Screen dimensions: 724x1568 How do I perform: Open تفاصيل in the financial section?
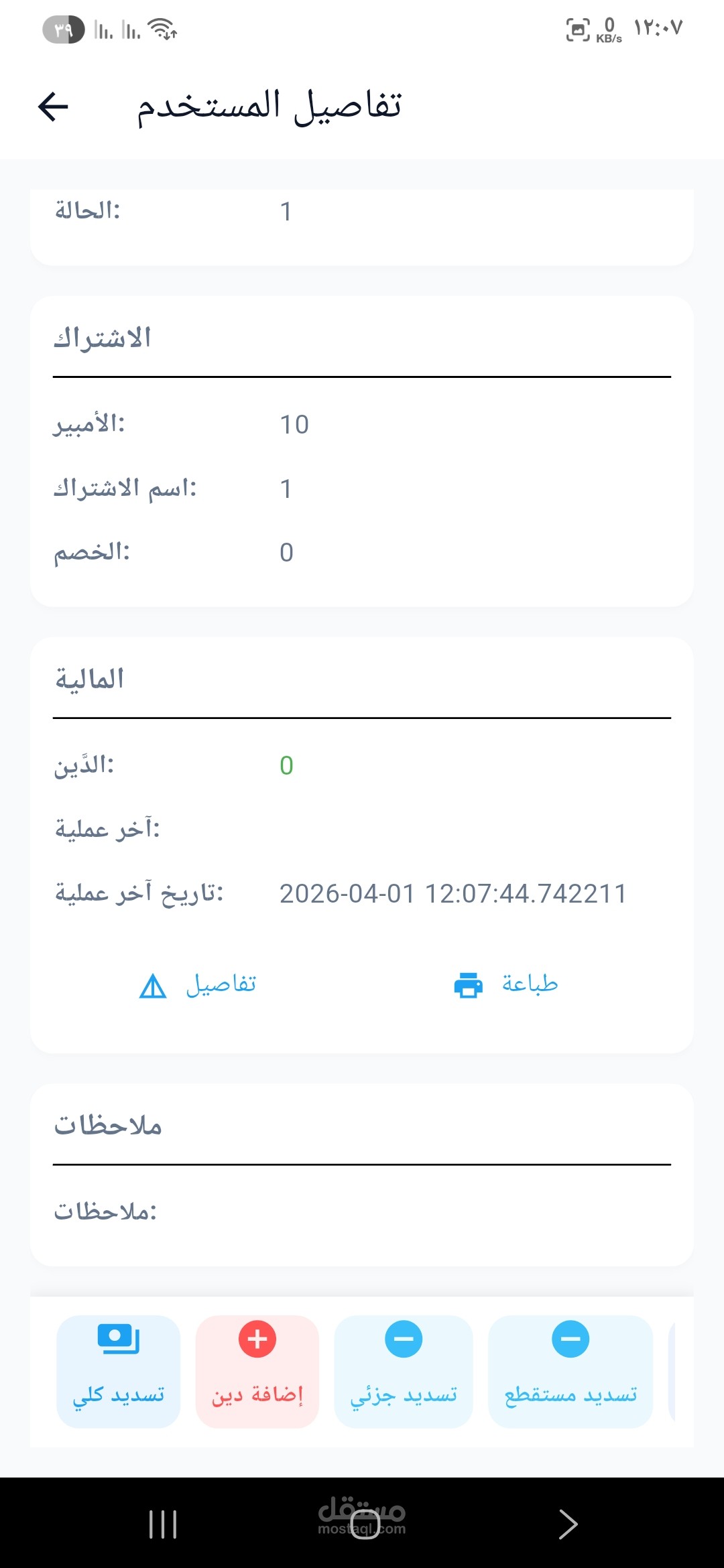pyautogui.click(x=198, y=985)
